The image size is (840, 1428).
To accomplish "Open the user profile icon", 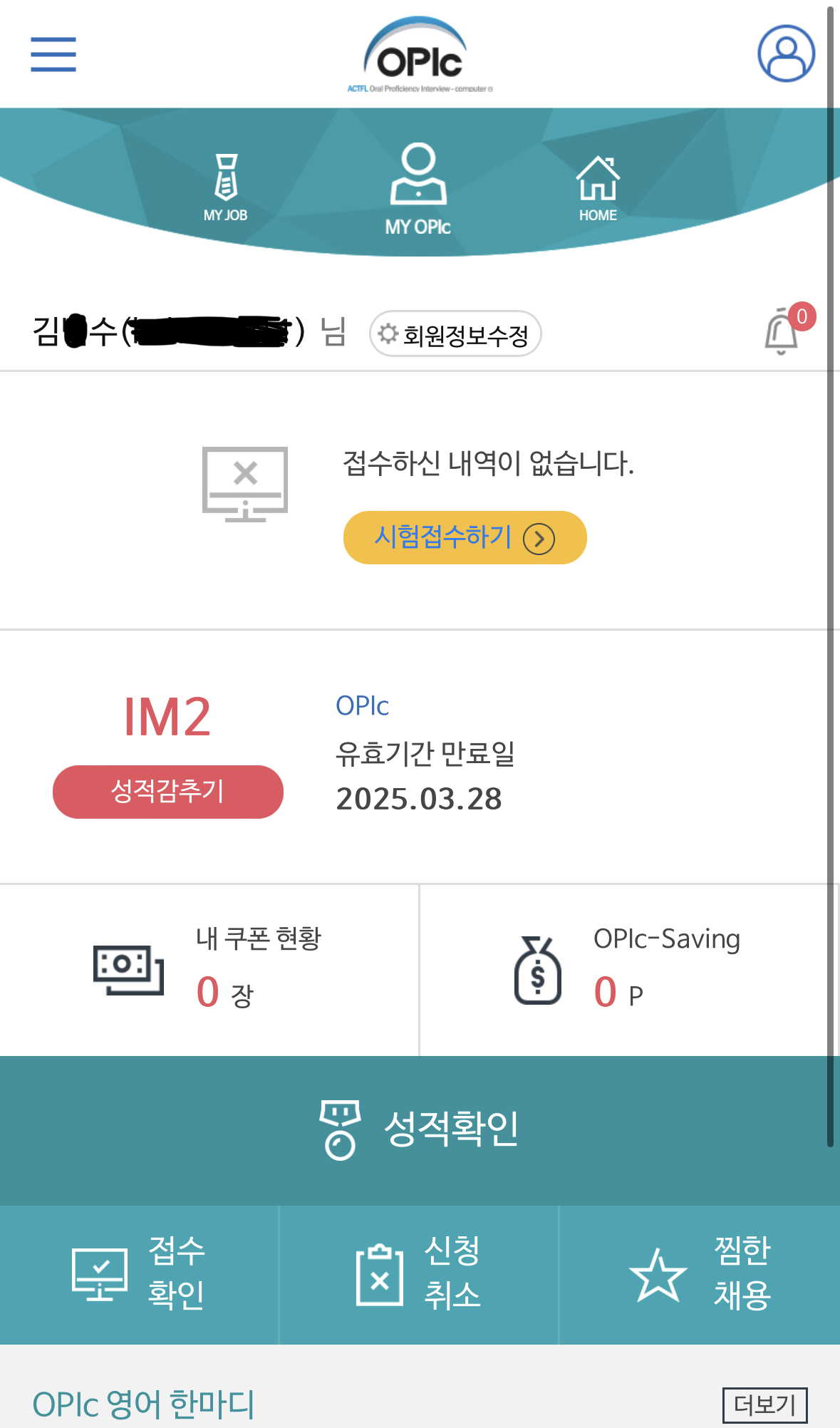I will 786,53.
